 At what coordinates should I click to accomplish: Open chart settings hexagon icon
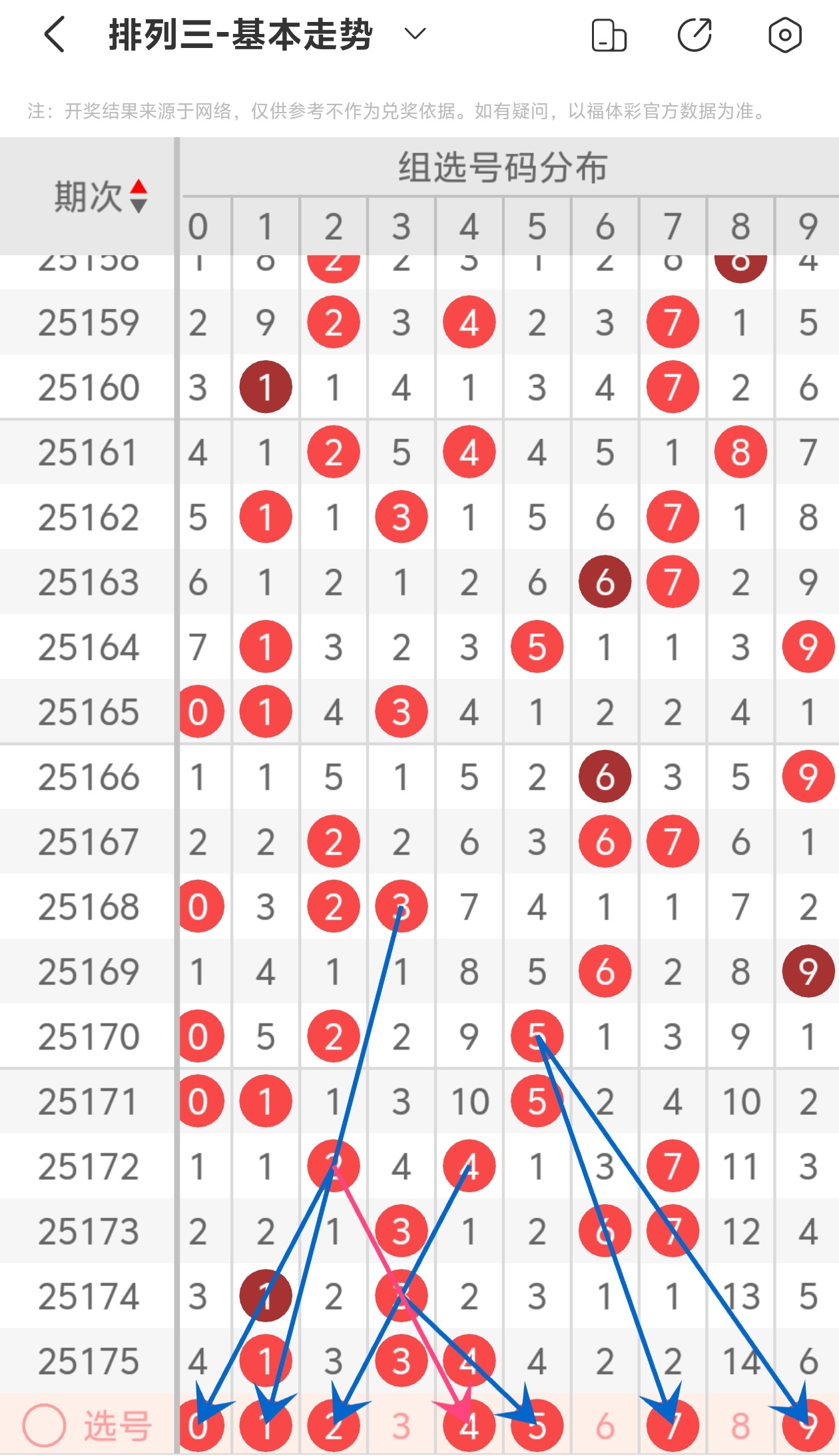click(785, 35)
